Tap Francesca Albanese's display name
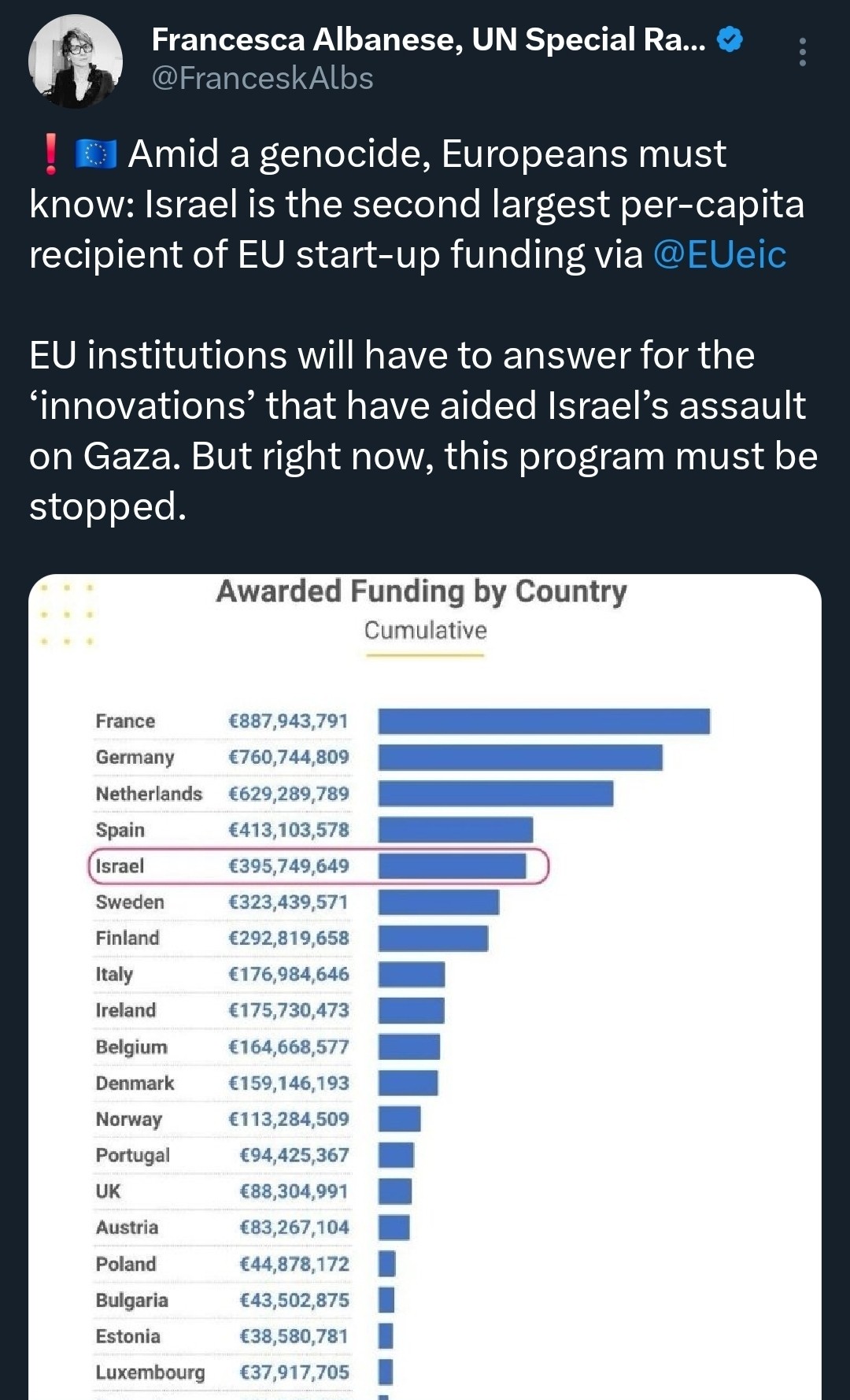The image size is (850, 1400). pos(429,39)
